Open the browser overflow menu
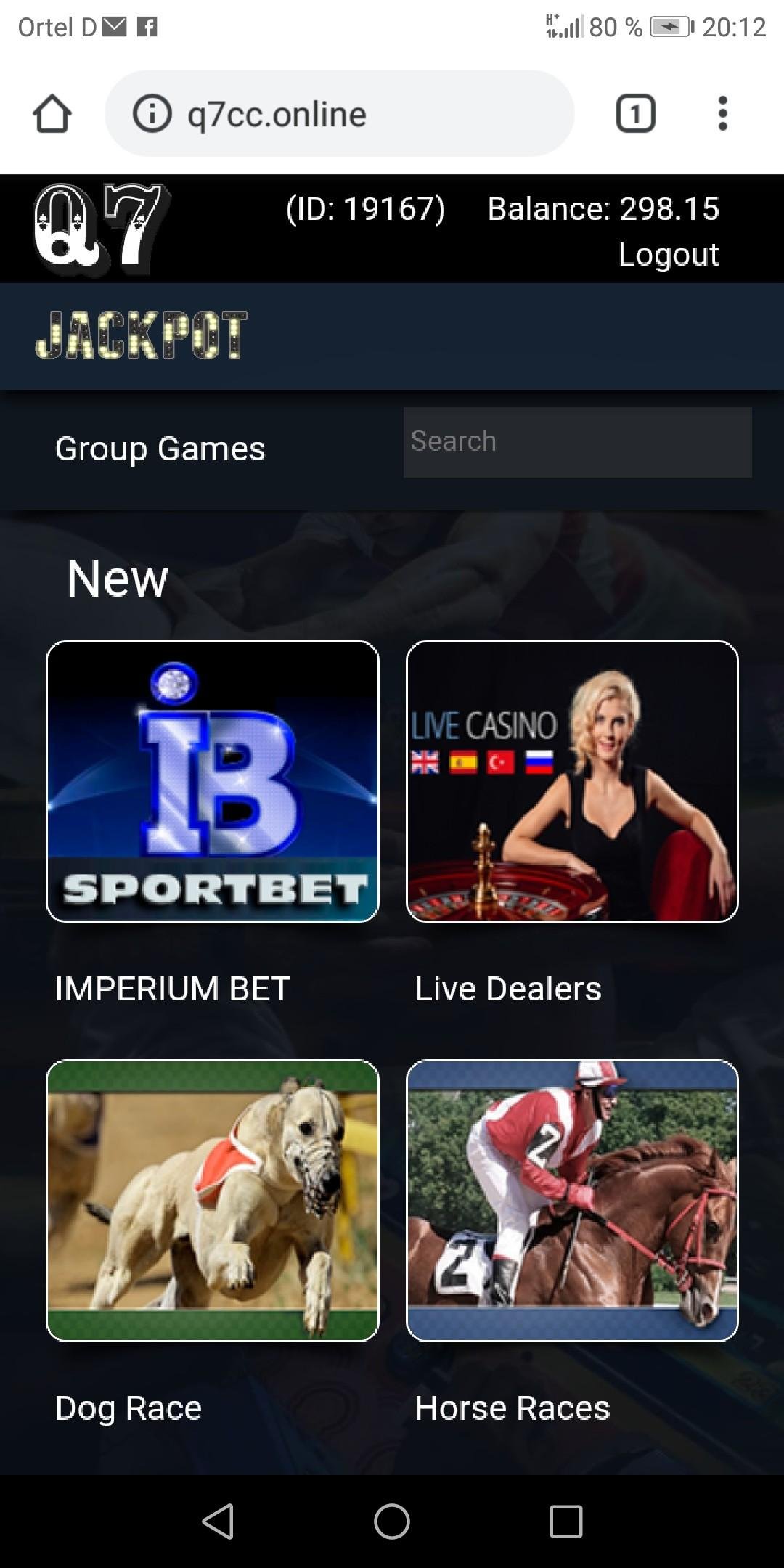The height and width of the screenshot is (1568, 784). (x=722, y=114)
